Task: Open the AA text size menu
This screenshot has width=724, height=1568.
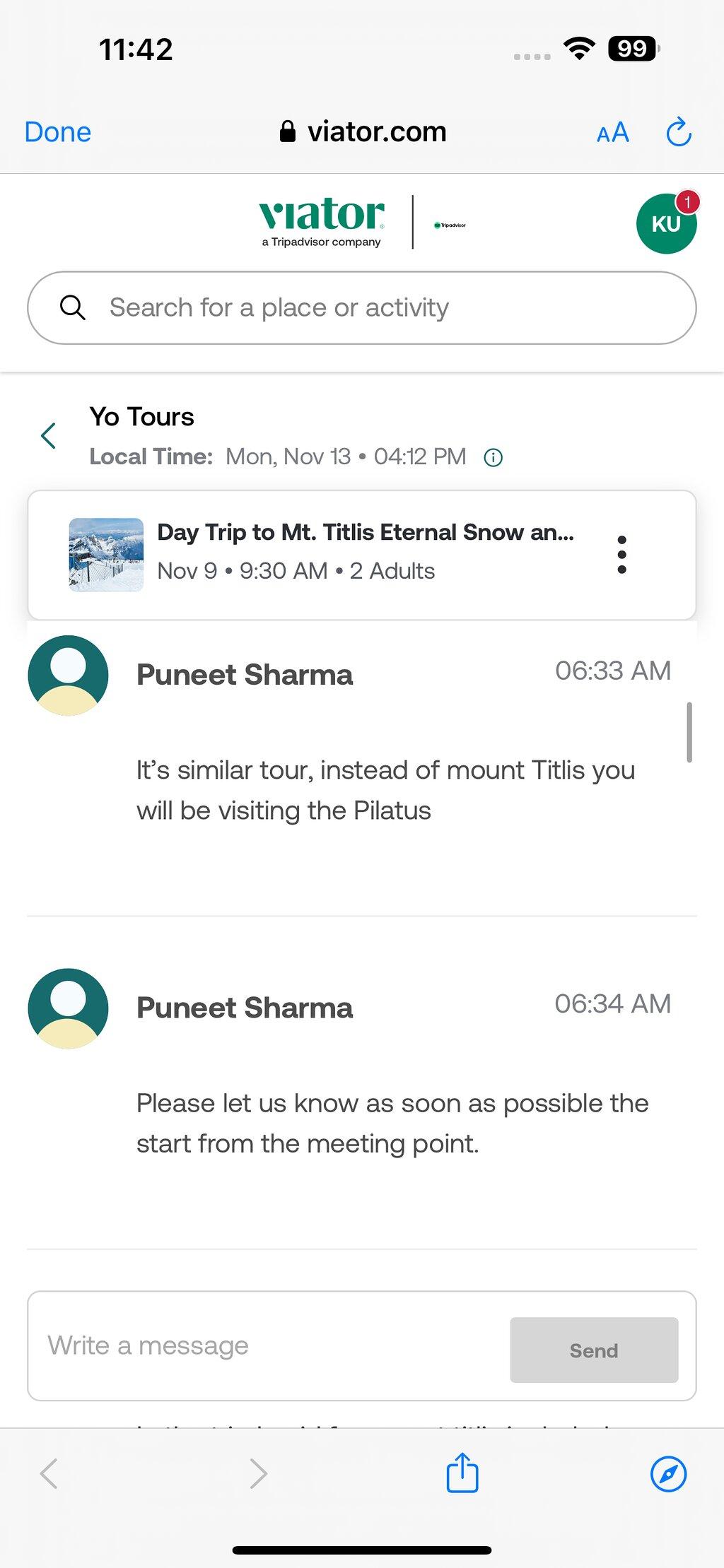Action: [x=612, y=132]
